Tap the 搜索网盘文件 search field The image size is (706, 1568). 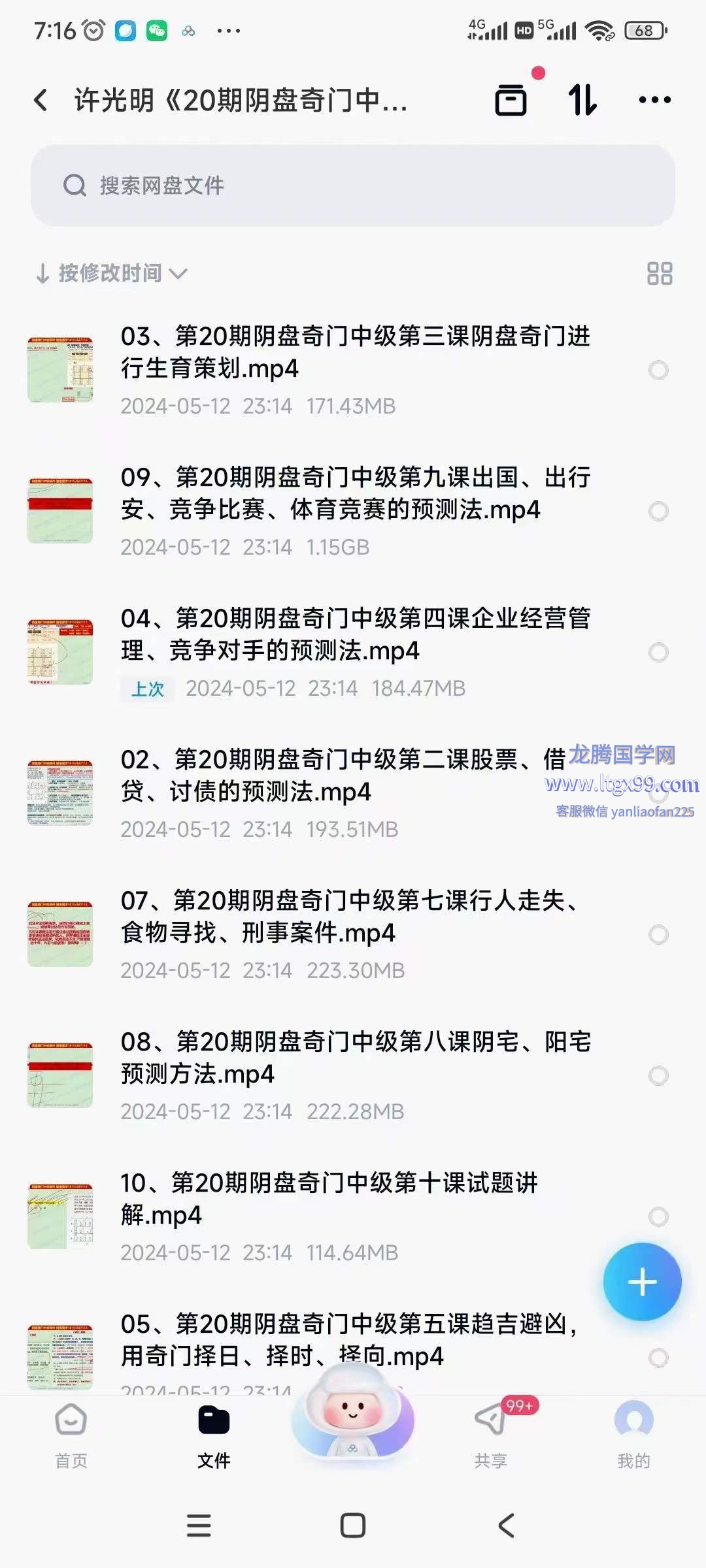click(x=353, y=186)
